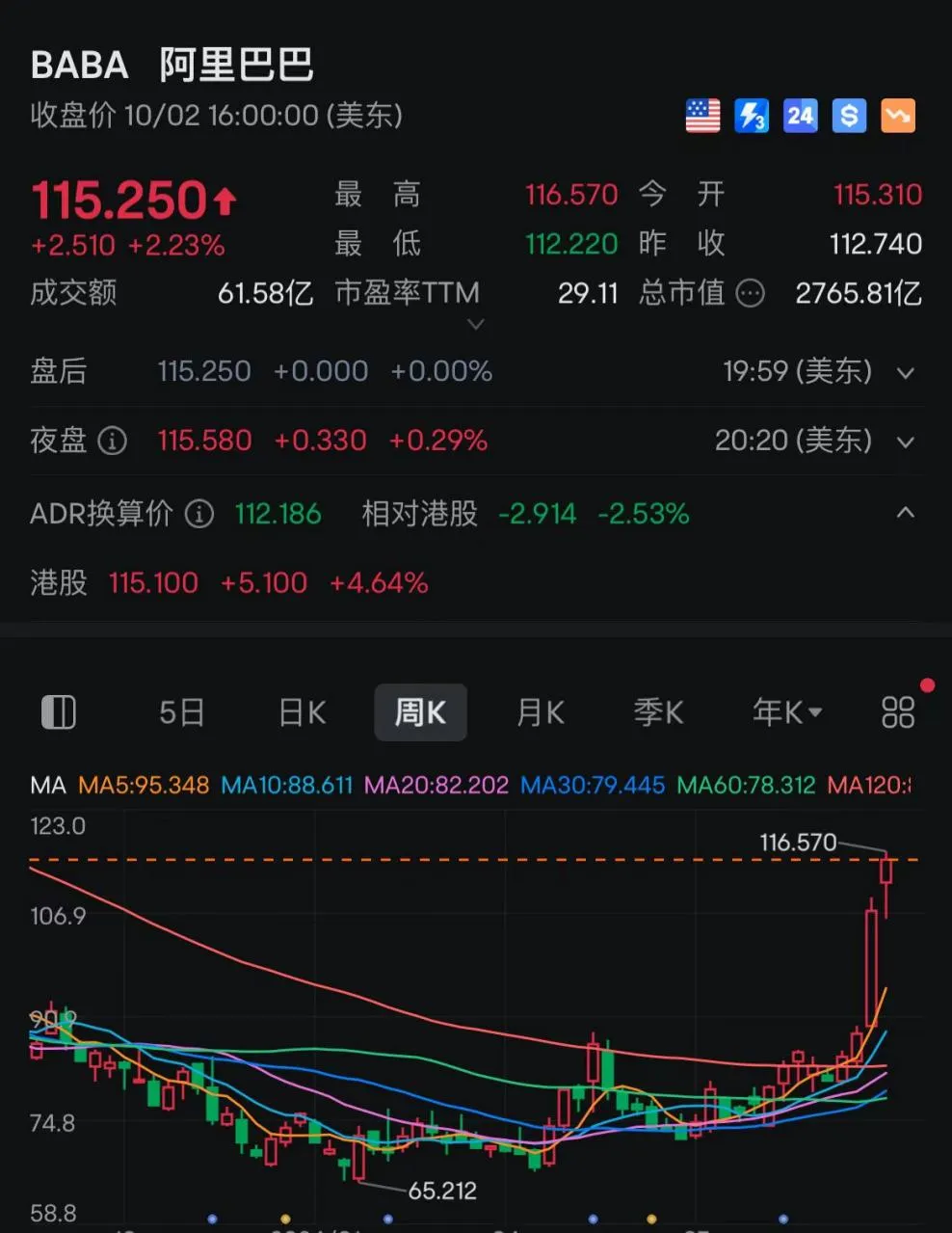
Task: Open the orange trend-line chart icon
Action: [x=897, y=116]
